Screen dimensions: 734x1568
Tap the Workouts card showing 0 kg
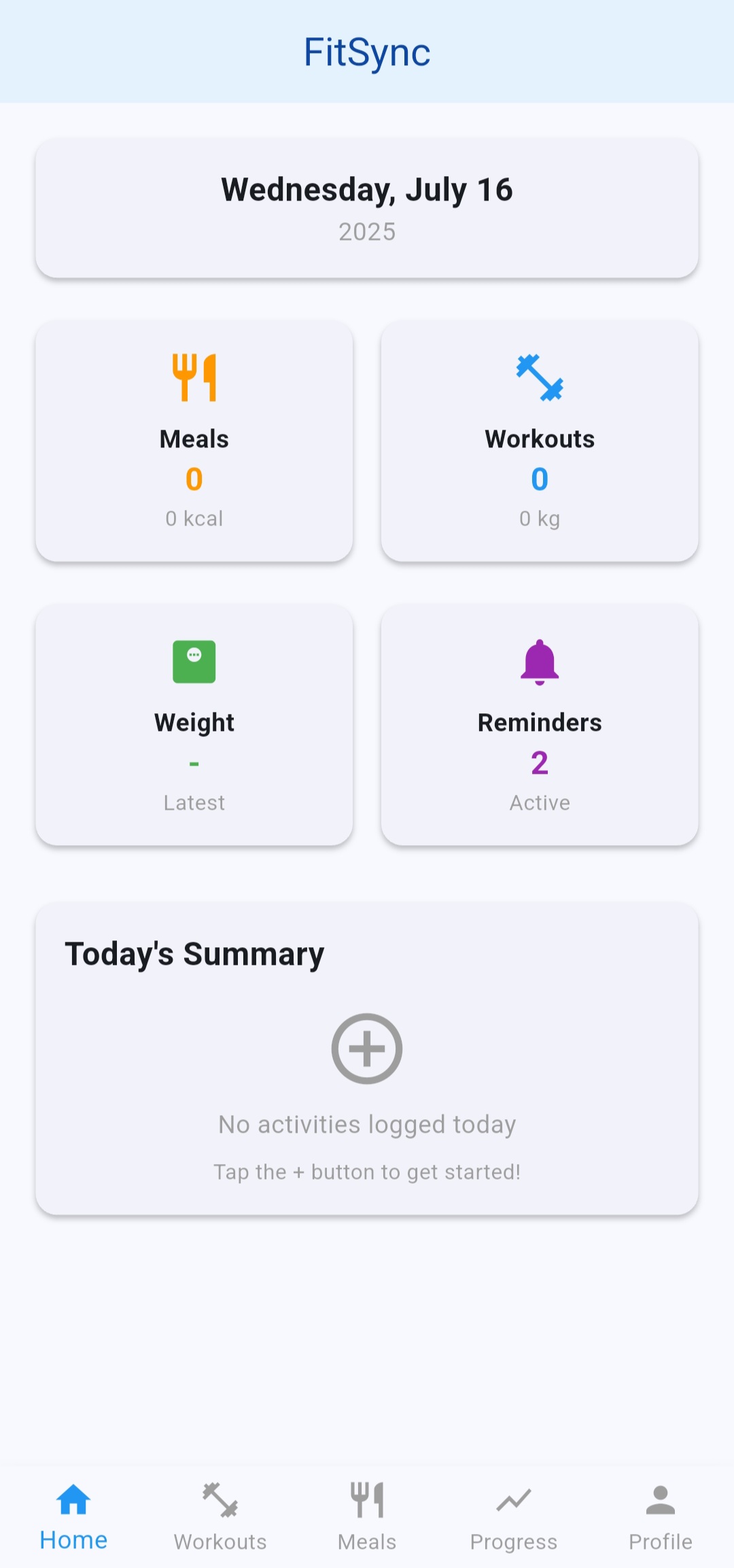tap(539, 441)
